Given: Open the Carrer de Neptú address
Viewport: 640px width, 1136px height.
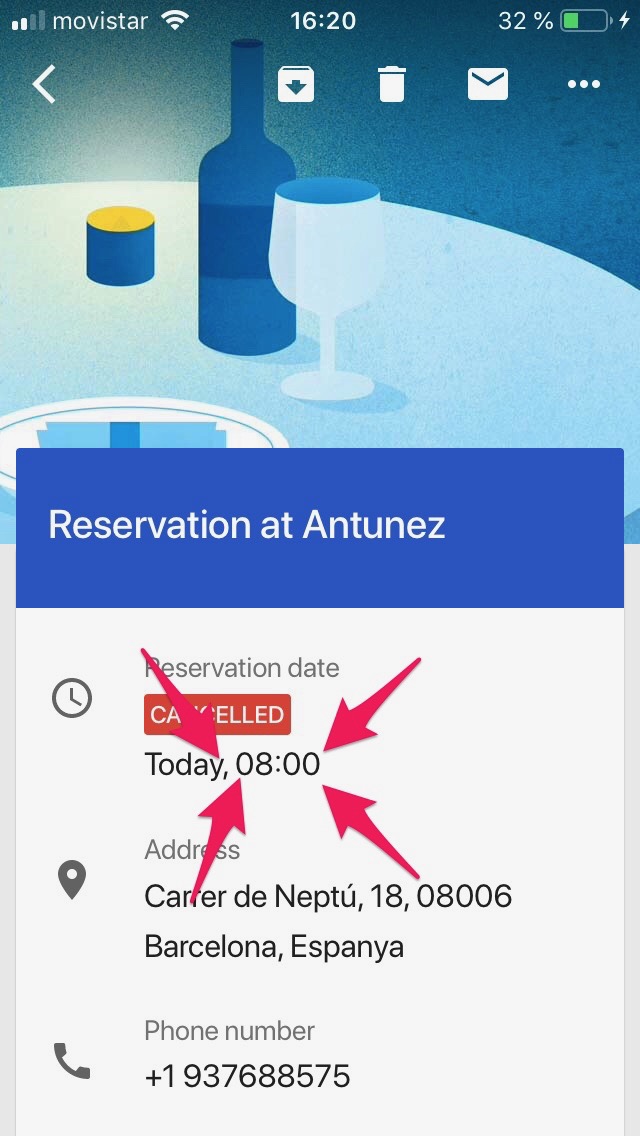Looking at the screenshot, I should point(328,920).
